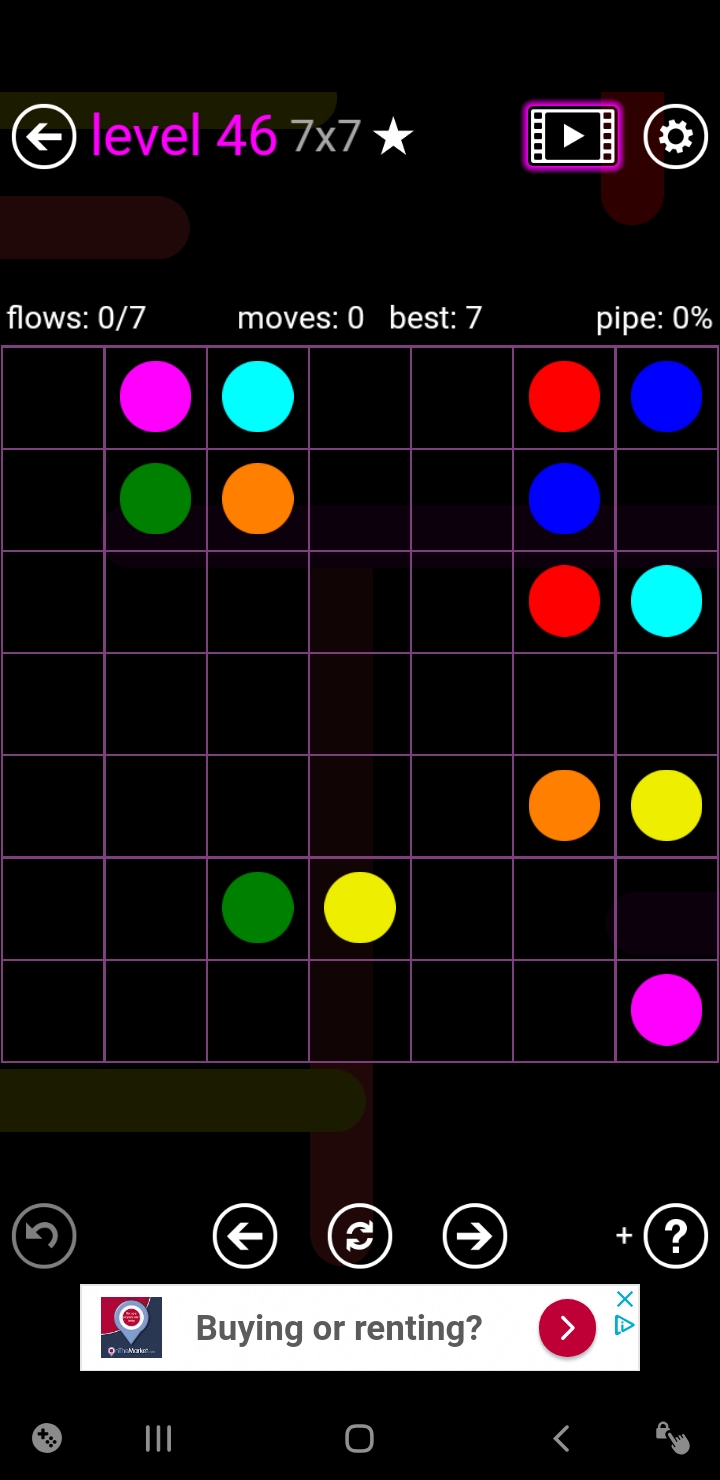Open the video film-strip button
Image resolution: width=720 pixels, height=1480 pixels.
pyautogui.click(x=573, y=136)
